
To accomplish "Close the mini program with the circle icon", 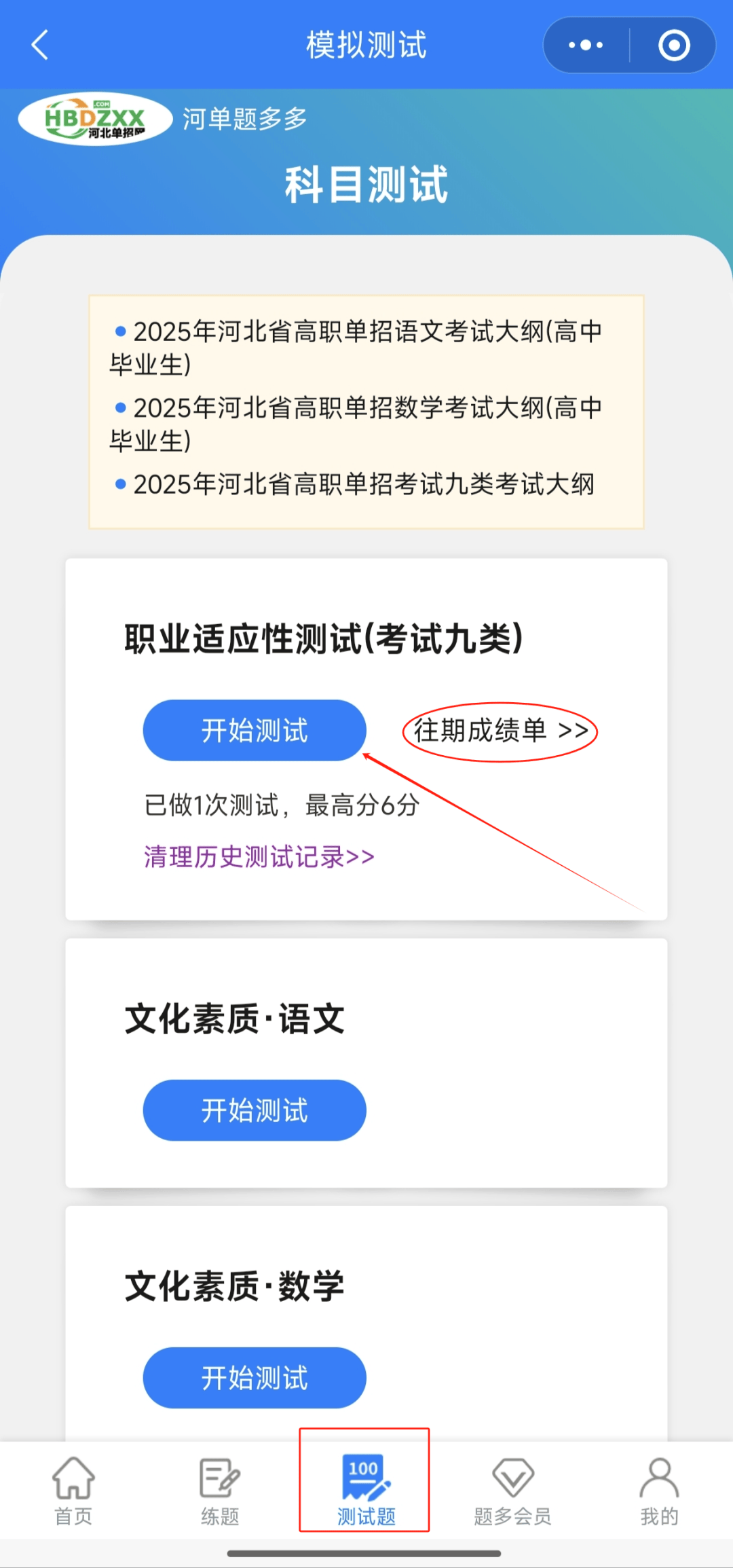I will point(673,45).
